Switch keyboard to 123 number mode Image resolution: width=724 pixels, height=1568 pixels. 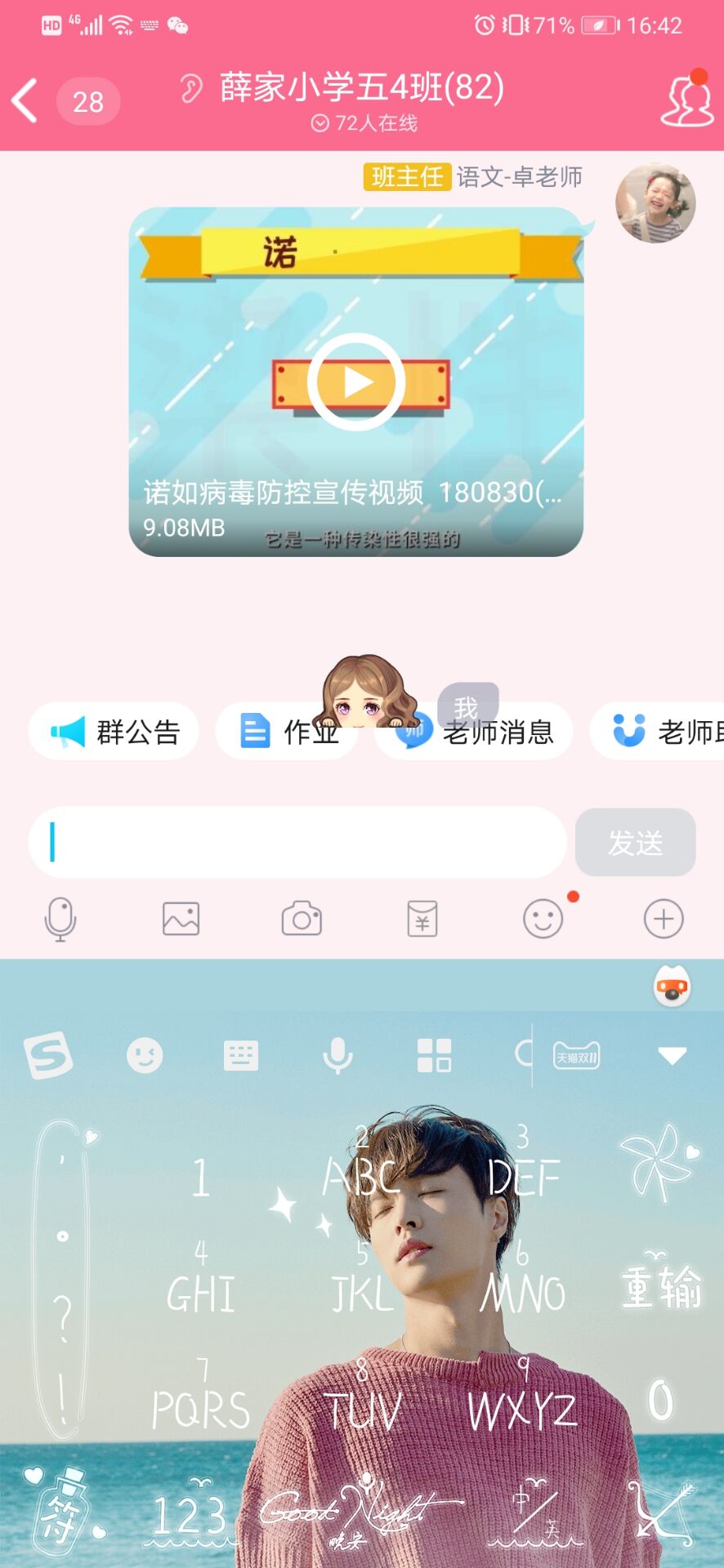pyautogui.click(x=190, y=1516)
